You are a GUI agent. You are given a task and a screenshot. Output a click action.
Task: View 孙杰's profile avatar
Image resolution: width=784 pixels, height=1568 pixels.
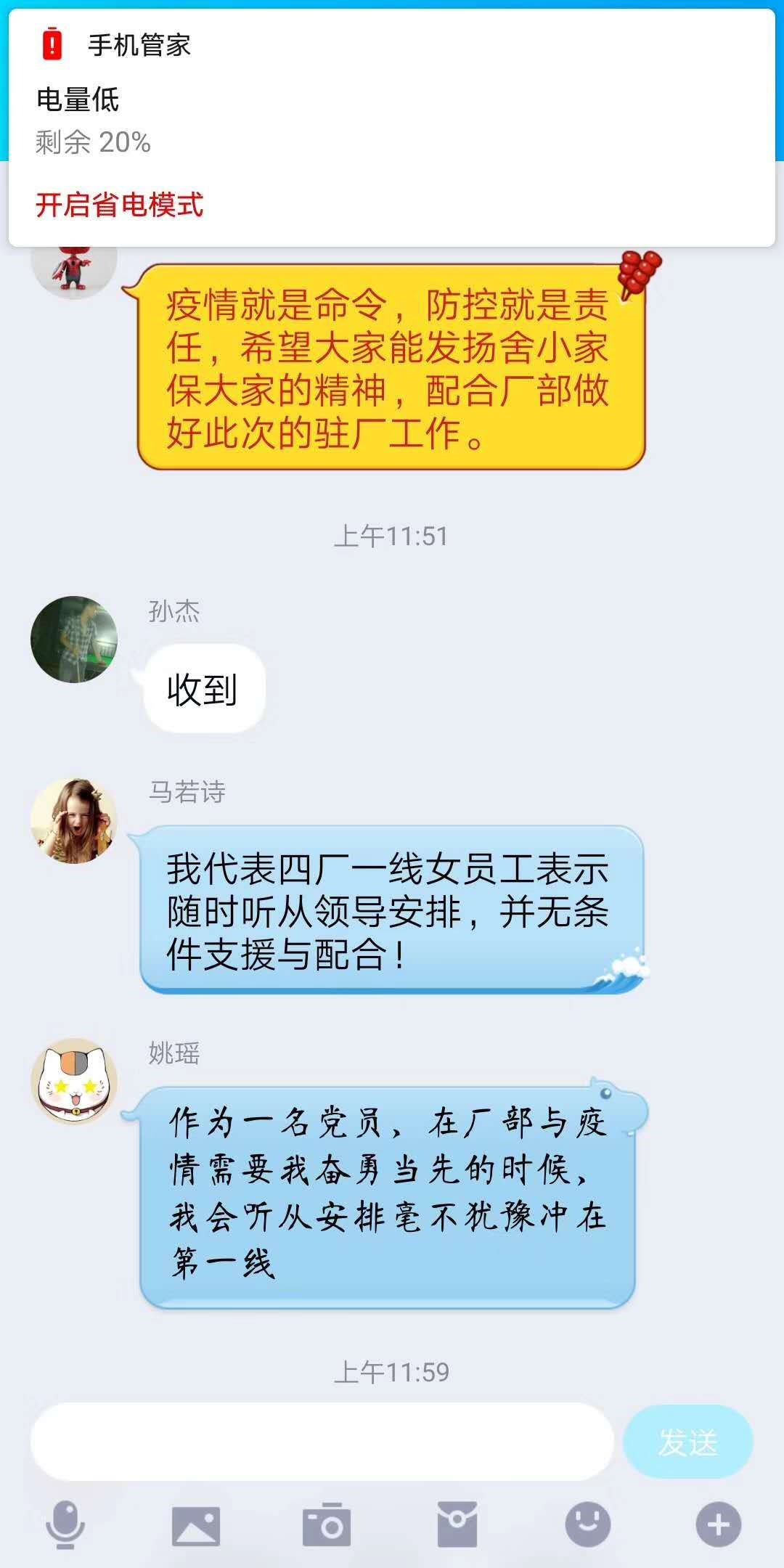[73, 640]
